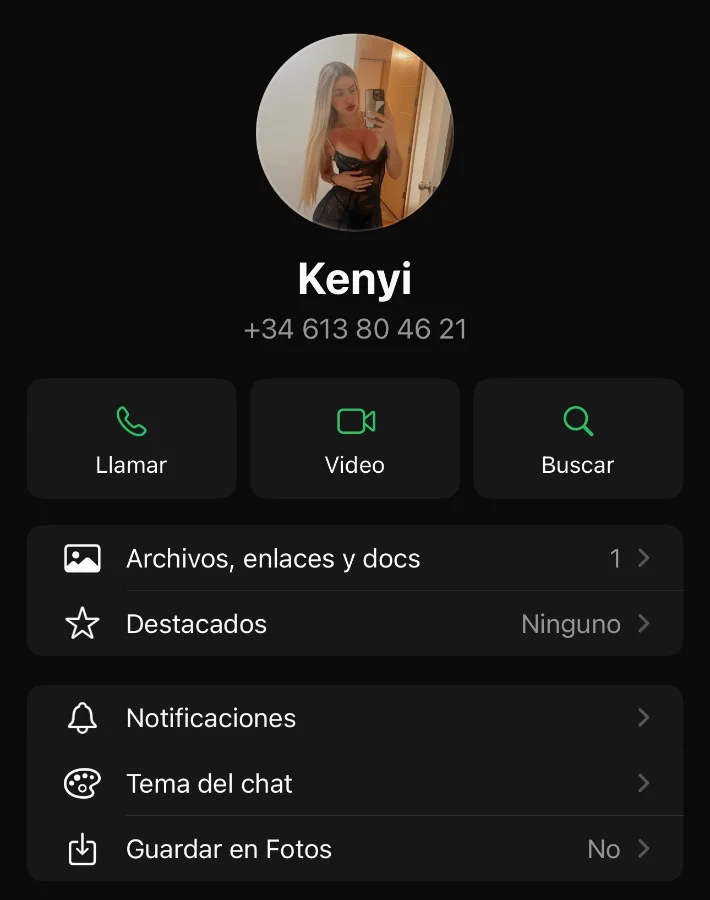The image size is (710, 900).
Task: View the contact's profile photo
Action: [x=355, y=132]
